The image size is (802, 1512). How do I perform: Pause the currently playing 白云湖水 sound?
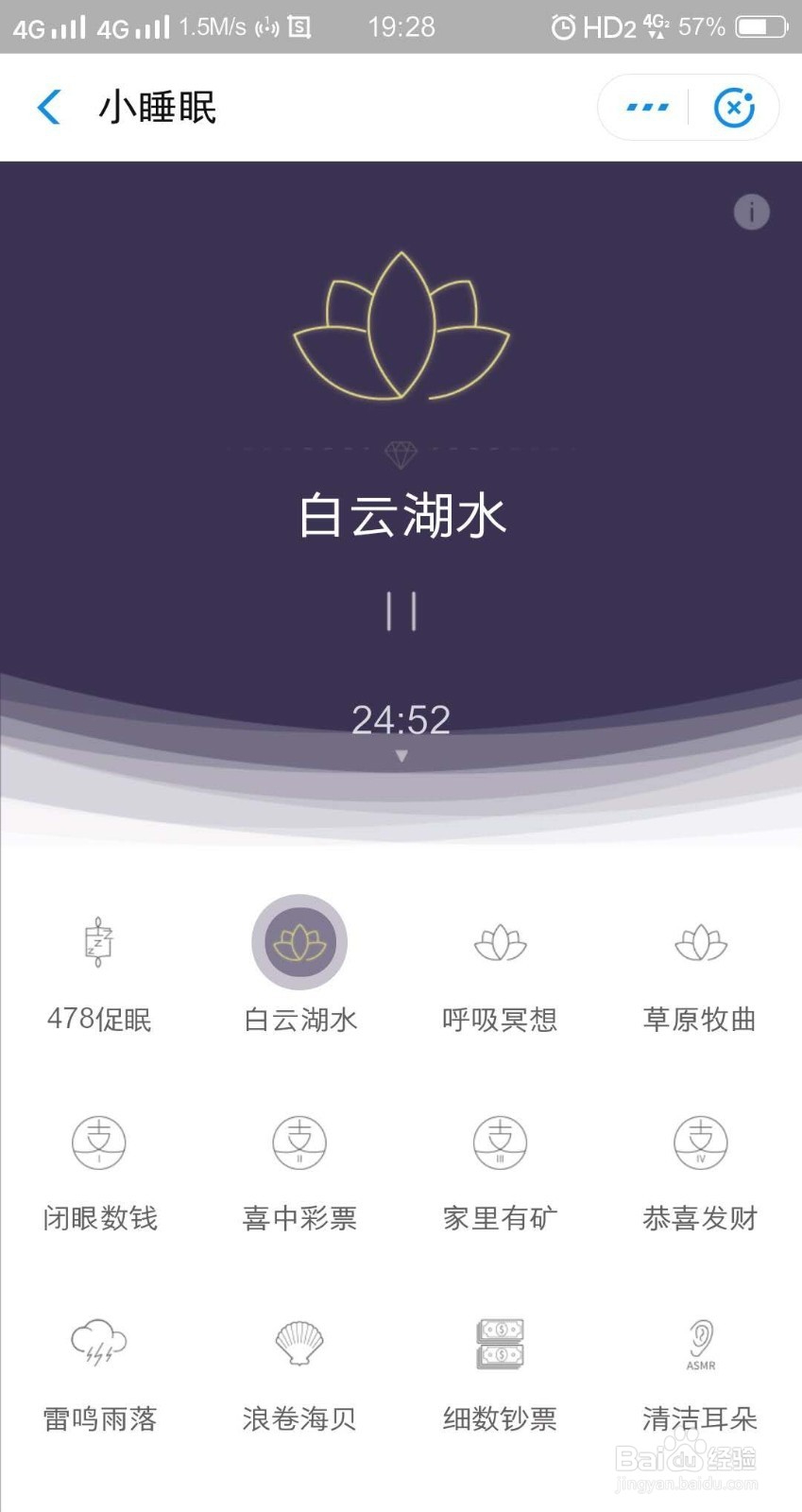tap(401, 611)
